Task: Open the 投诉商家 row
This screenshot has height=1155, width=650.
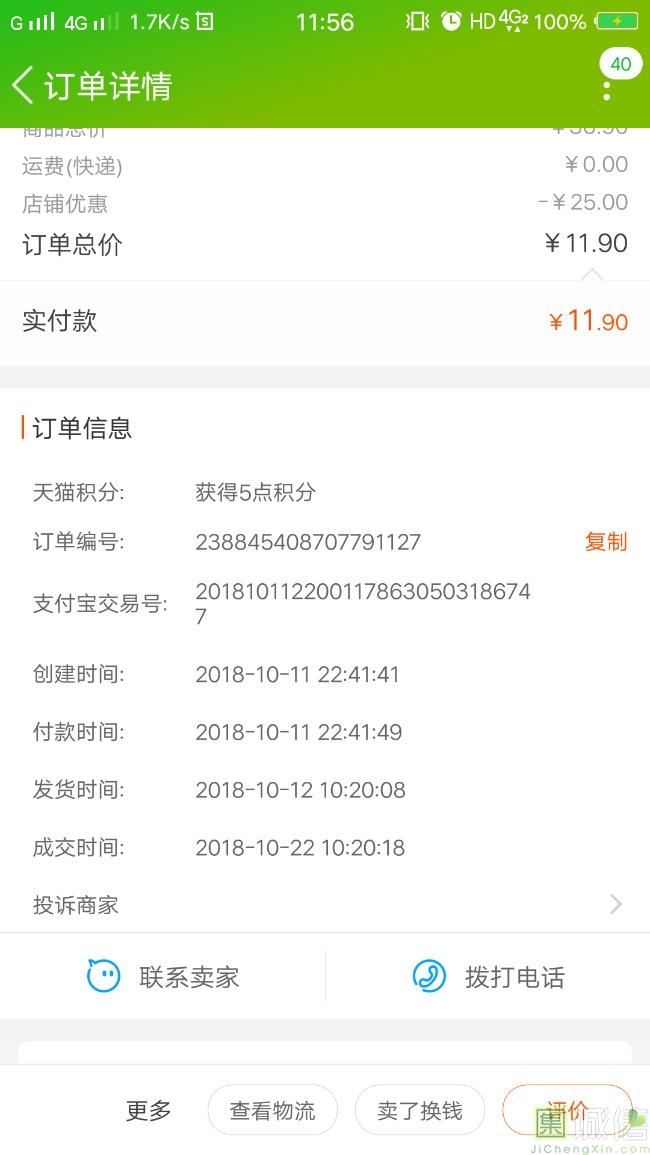Action: 325,905
